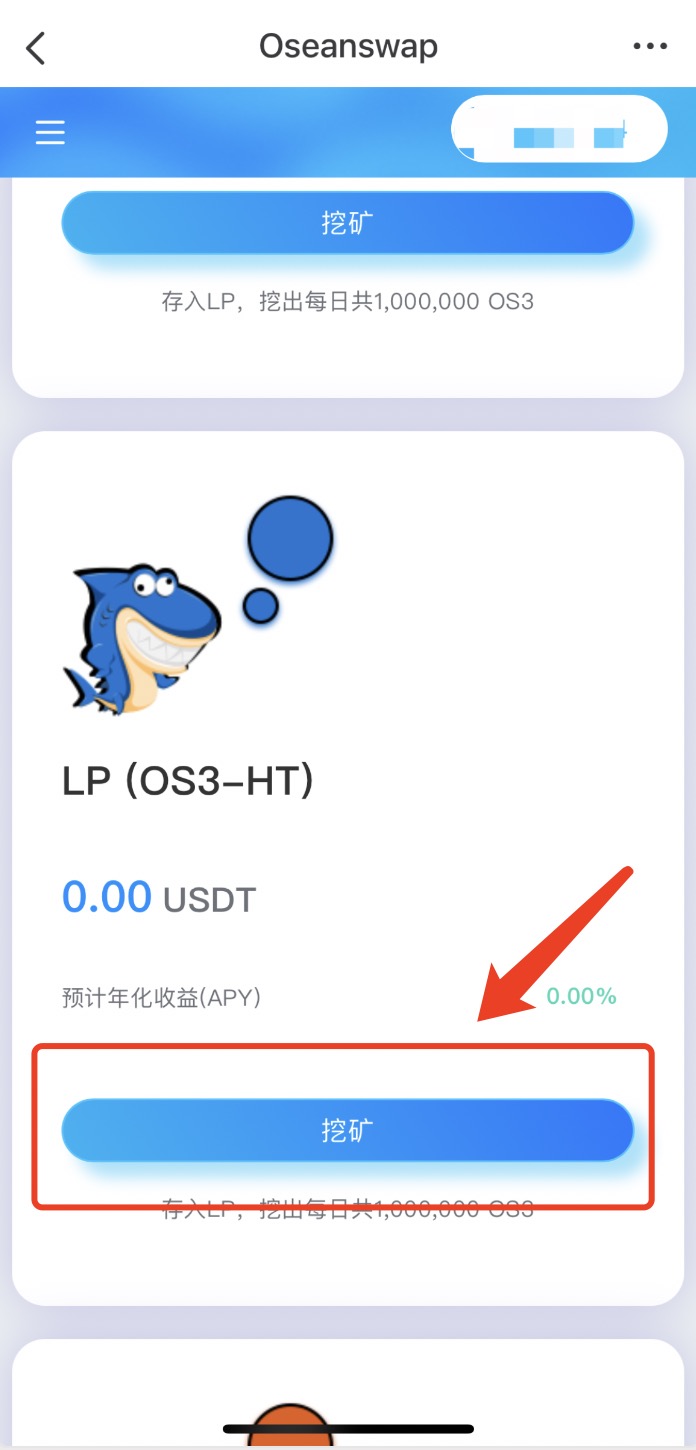Open the three-dot overflow menu
This screenshot has width=696, height=1450.
(650, 47)
